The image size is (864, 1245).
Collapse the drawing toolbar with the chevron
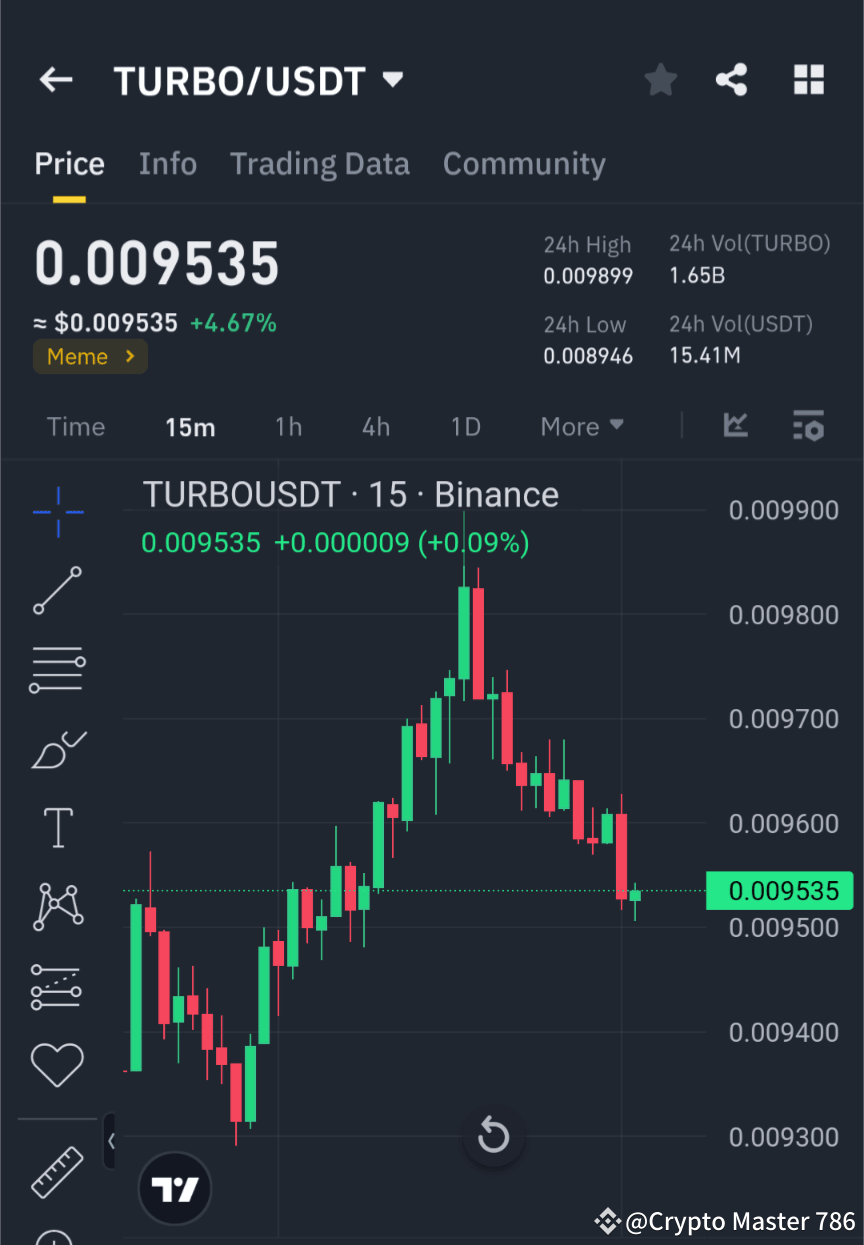point(110,1139)
